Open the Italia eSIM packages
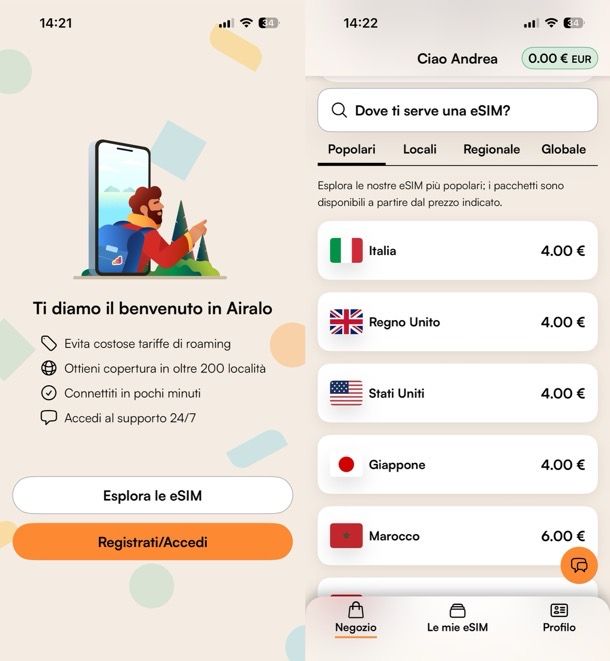Screen dimensions: 610x661 457,251
